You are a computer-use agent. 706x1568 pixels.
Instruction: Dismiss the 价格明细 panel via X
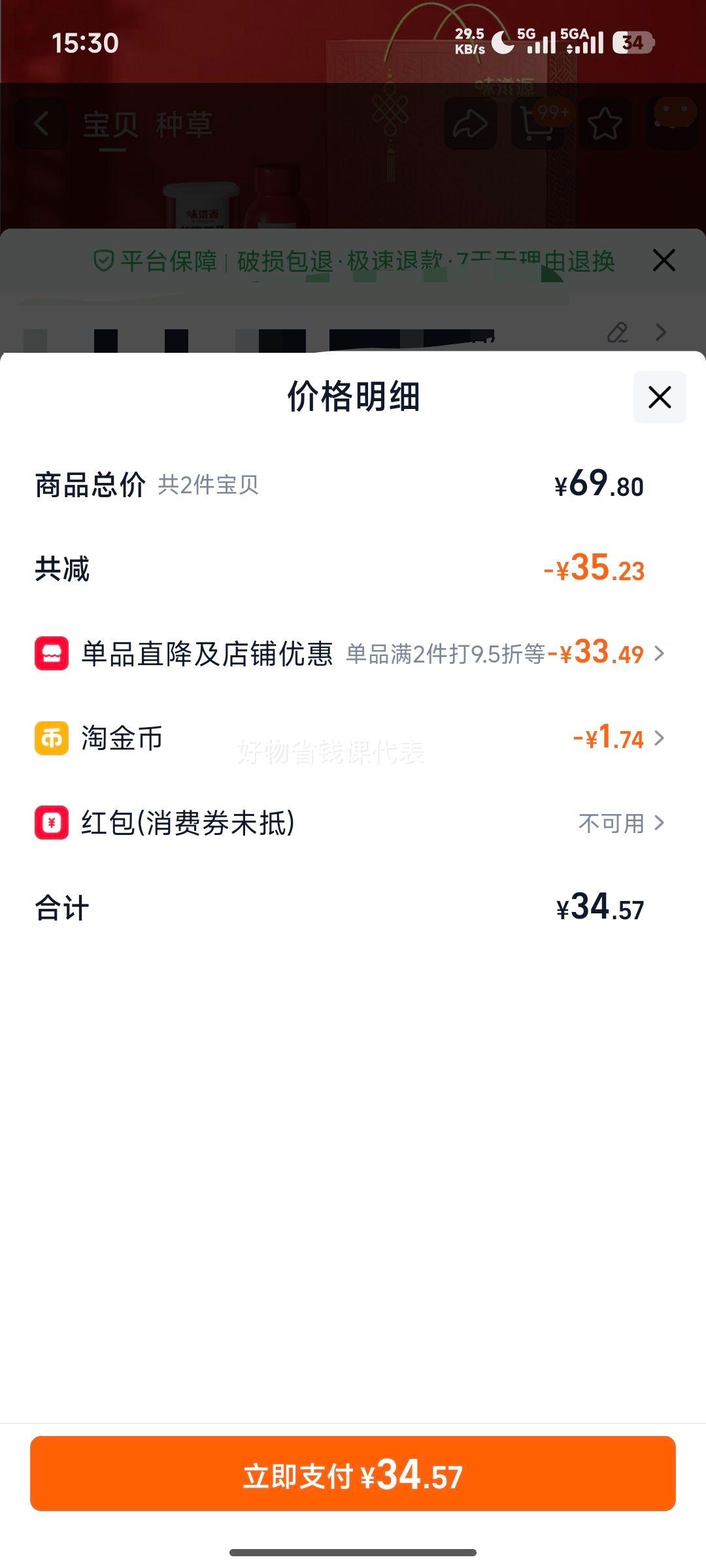pyautogui.click(x=659, y=397)
